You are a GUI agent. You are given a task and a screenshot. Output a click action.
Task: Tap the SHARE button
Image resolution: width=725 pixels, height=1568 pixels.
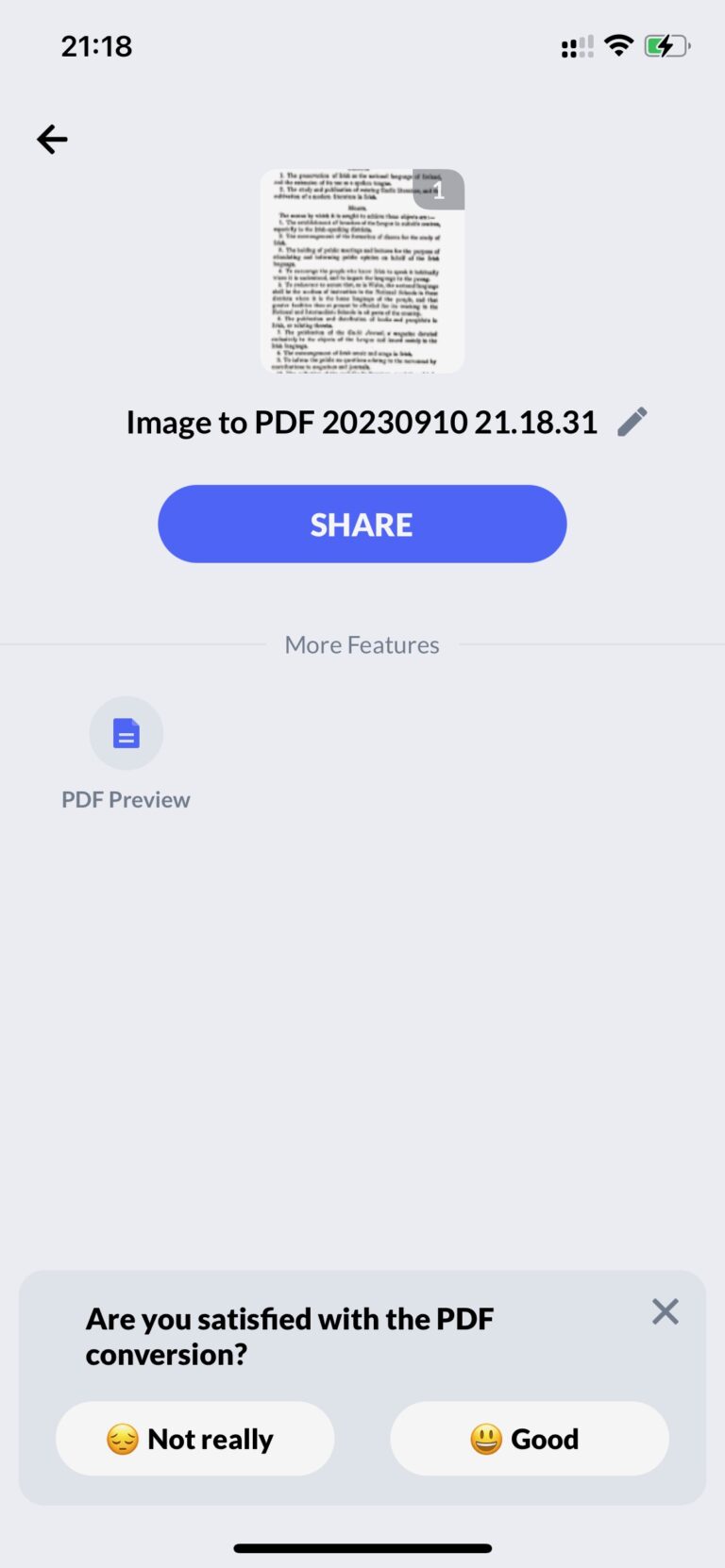(362, 524)
